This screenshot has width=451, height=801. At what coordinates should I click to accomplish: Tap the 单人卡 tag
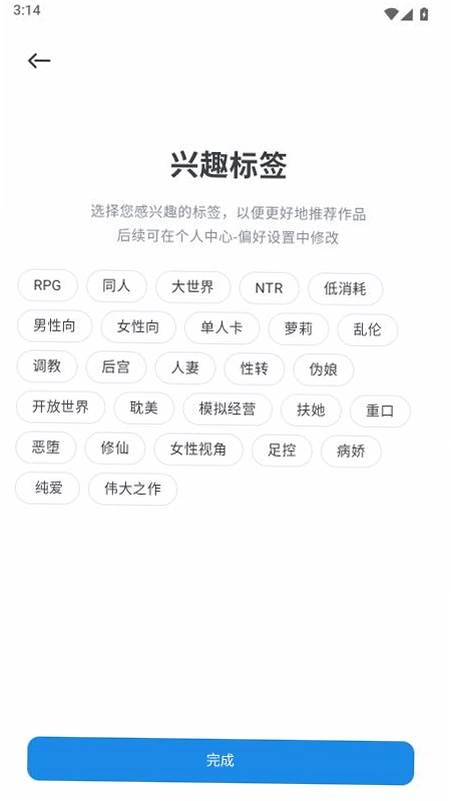222,327
